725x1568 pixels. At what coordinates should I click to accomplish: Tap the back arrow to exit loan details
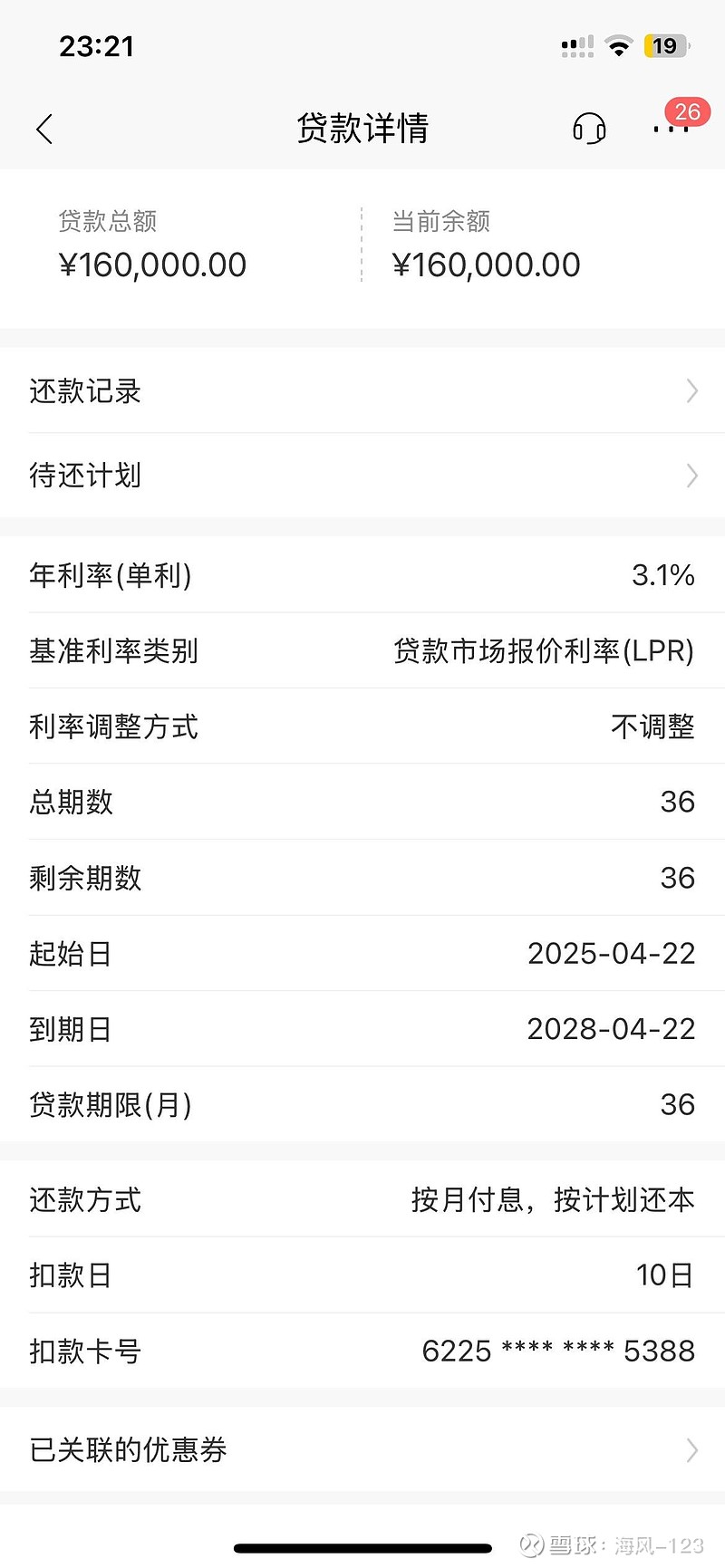click(43, 129)
